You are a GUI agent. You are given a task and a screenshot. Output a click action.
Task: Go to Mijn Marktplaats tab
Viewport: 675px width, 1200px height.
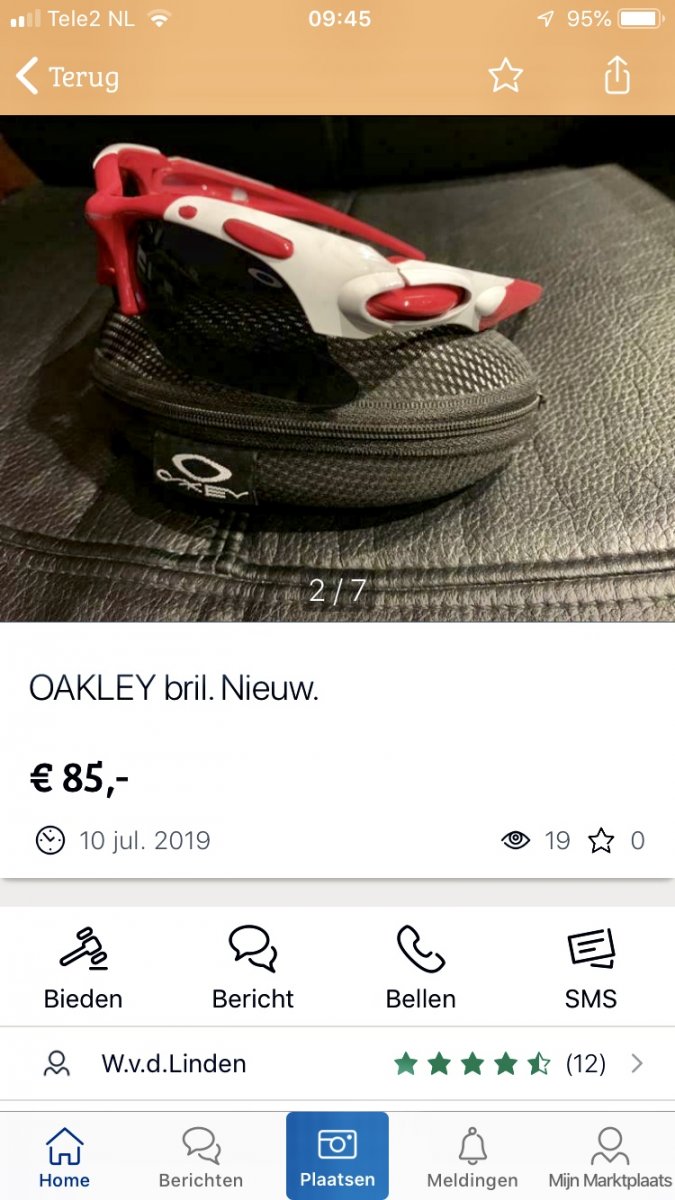608,1157
